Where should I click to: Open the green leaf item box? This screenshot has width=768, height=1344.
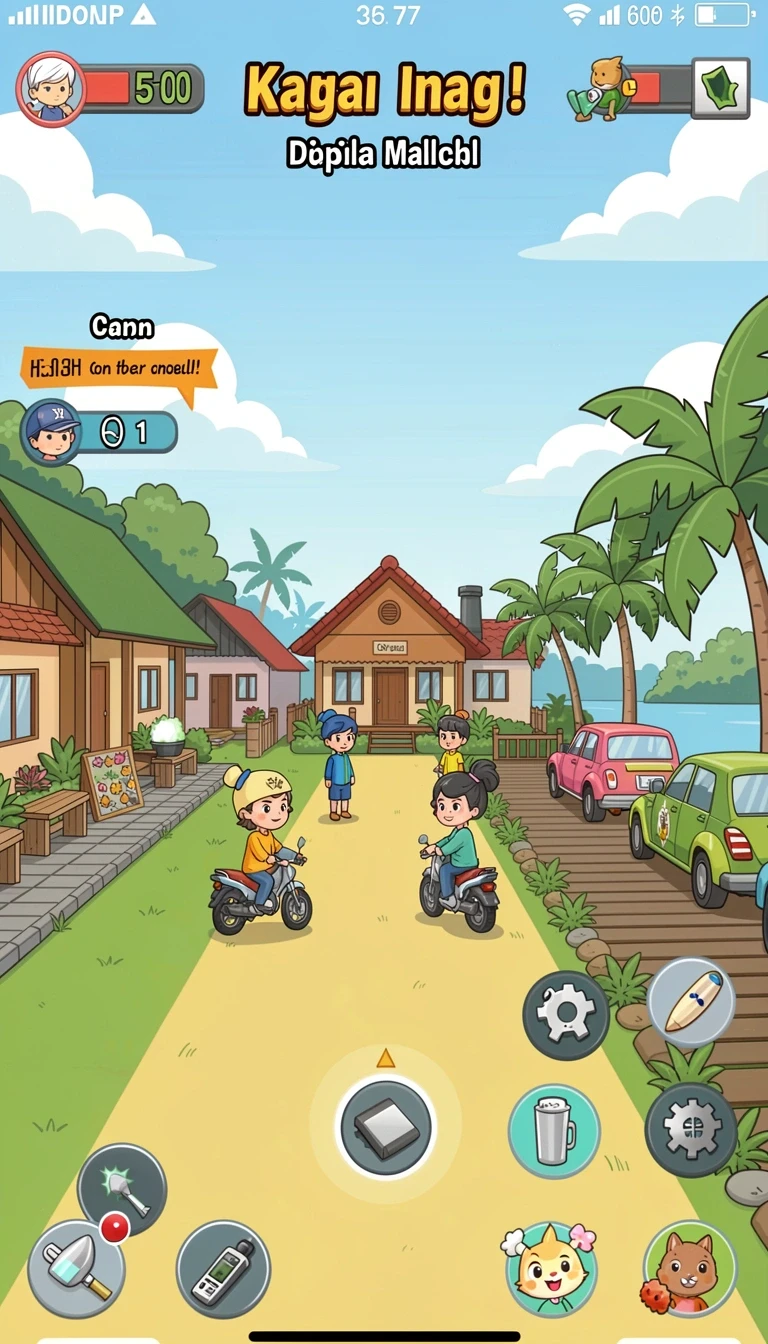coord(720,89)
